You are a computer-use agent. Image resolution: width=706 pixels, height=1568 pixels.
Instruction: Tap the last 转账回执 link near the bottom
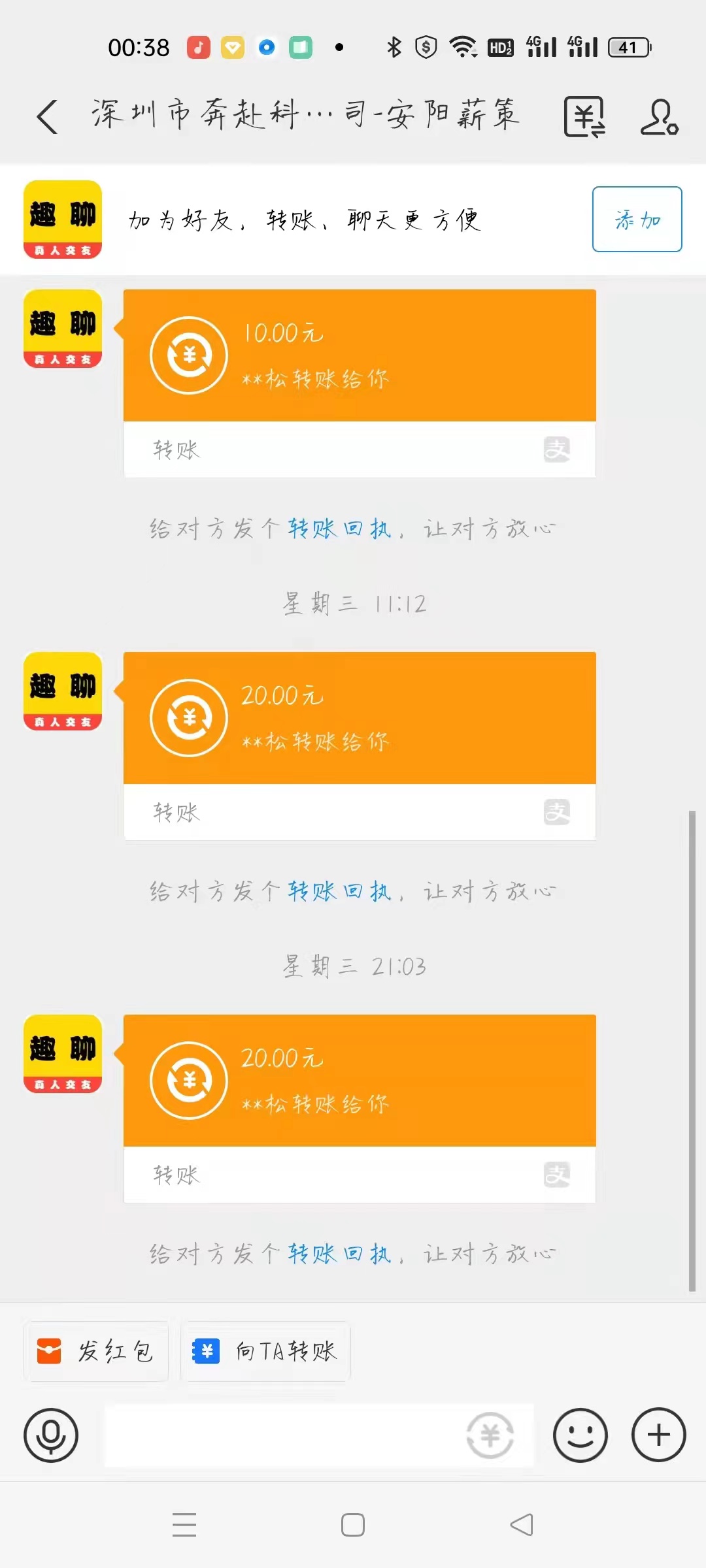[340, 1253]
